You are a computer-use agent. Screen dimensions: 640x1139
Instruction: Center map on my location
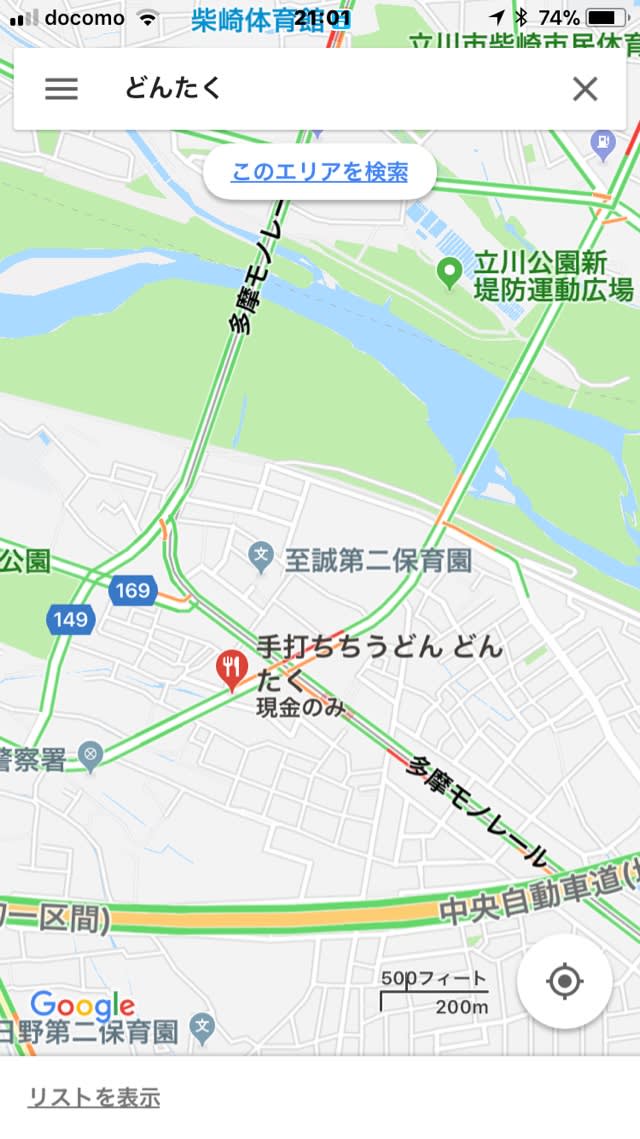[x=564, y=981]
